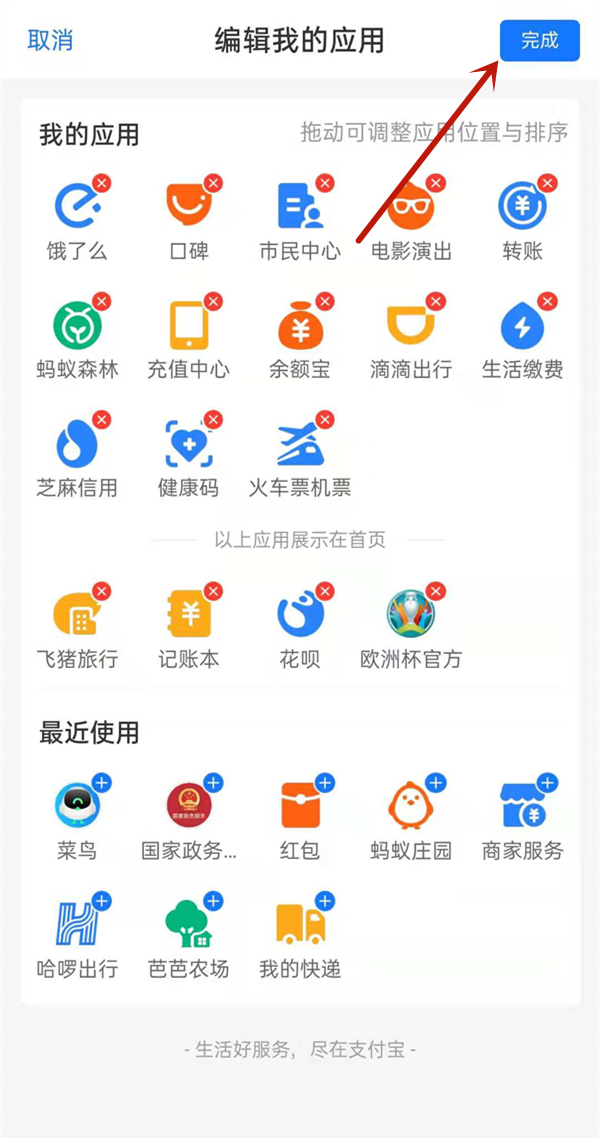Remove 火车票机票 from my apps
Viewport: 600px width, 1138px height.
click(x=325, y=419)
